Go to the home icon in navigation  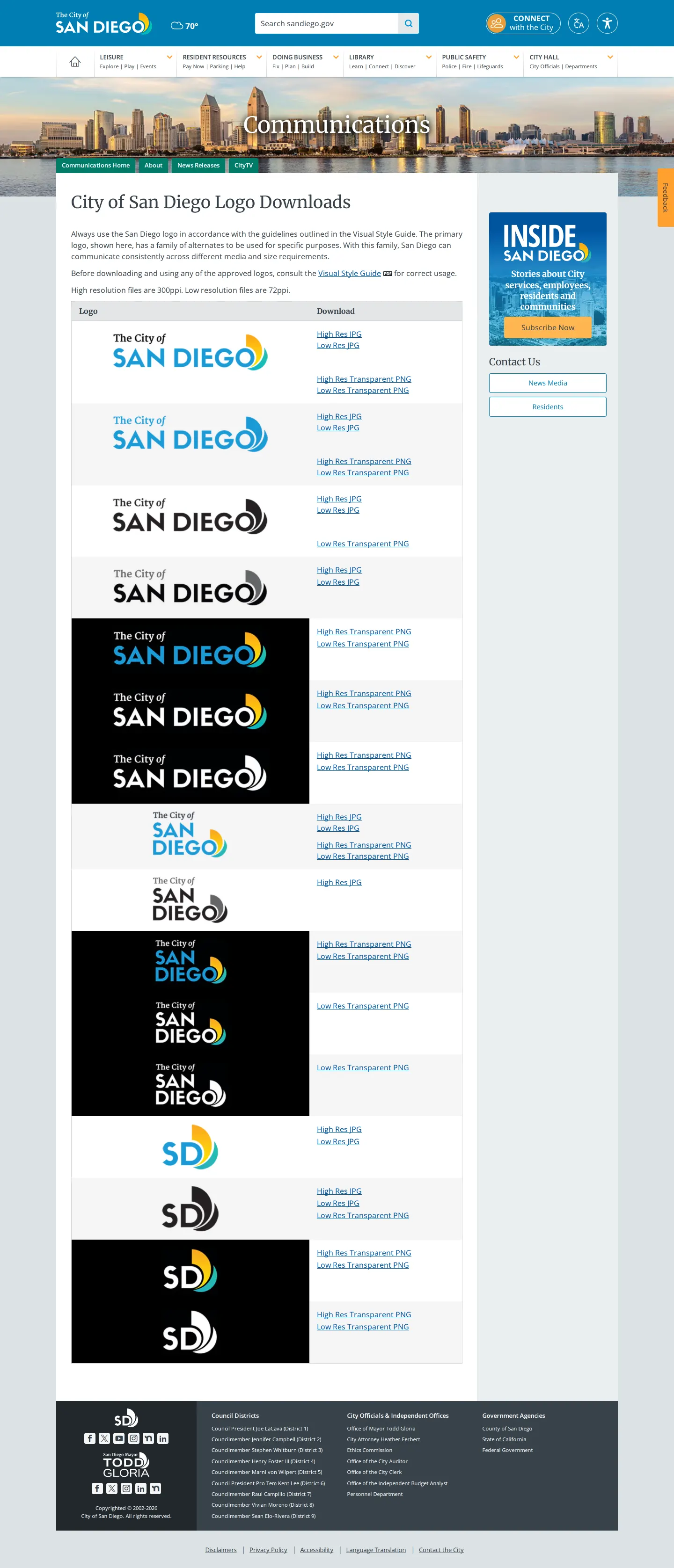click(75, 61)
